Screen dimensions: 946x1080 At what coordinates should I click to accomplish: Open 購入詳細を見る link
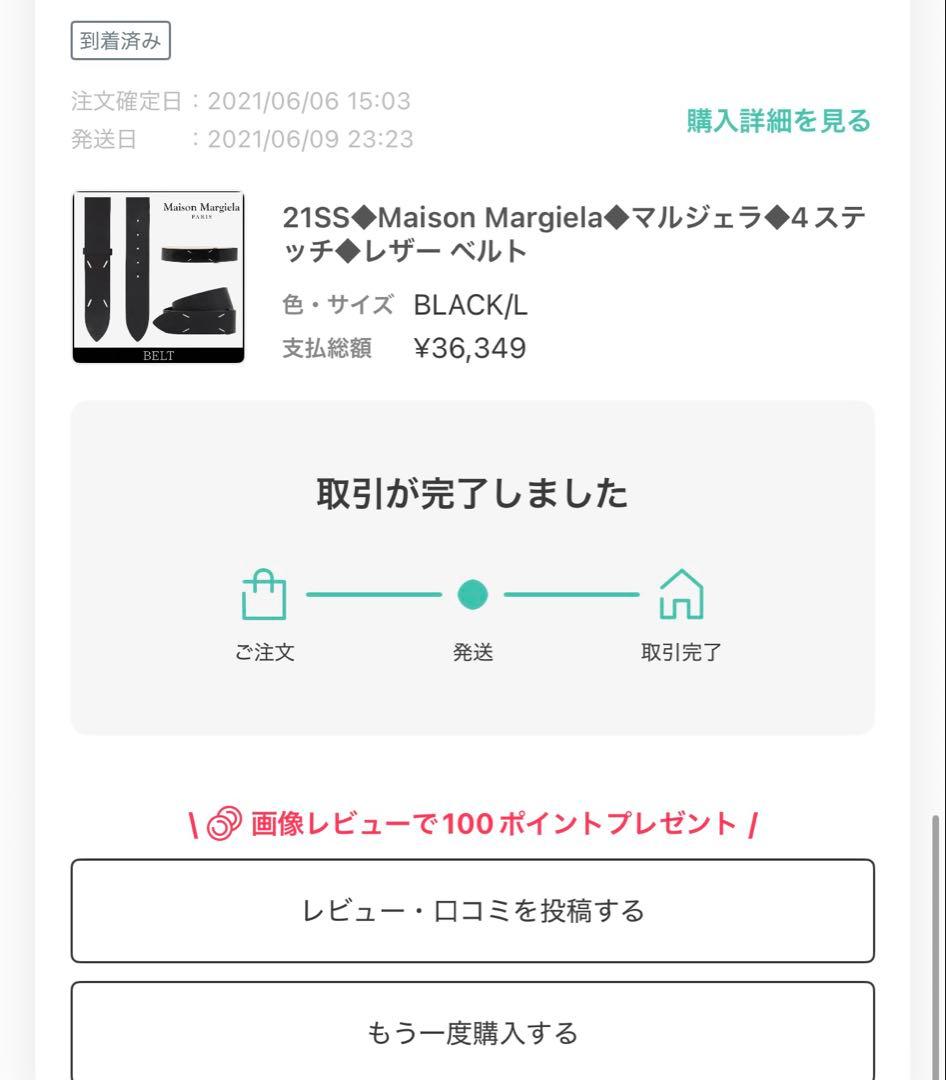777,120
